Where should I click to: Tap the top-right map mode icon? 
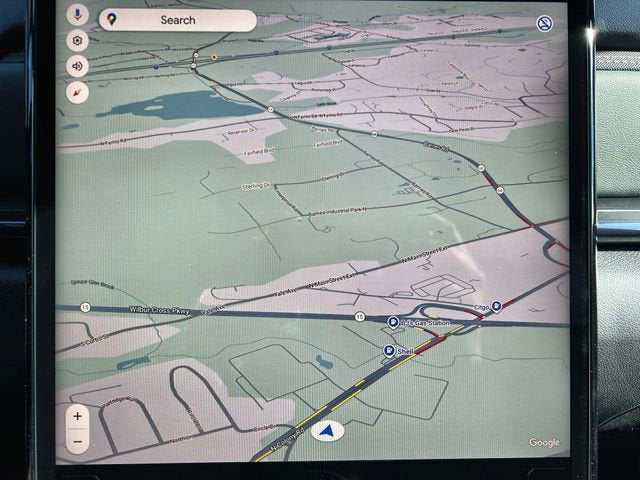pyautogui.click(x=544, y=23)
